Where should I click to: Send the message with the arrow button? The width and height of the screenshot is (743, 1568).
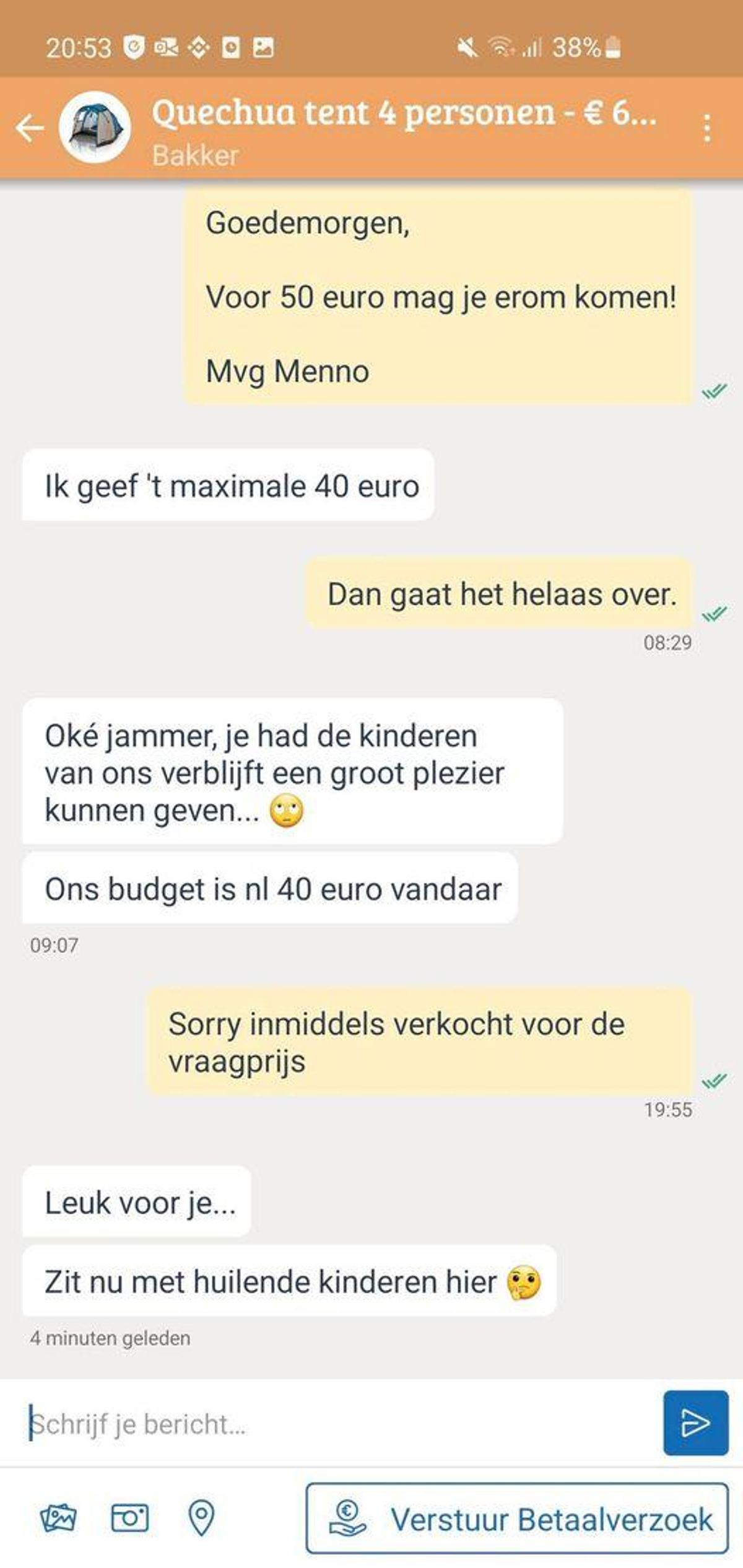tap(695, 1423)
